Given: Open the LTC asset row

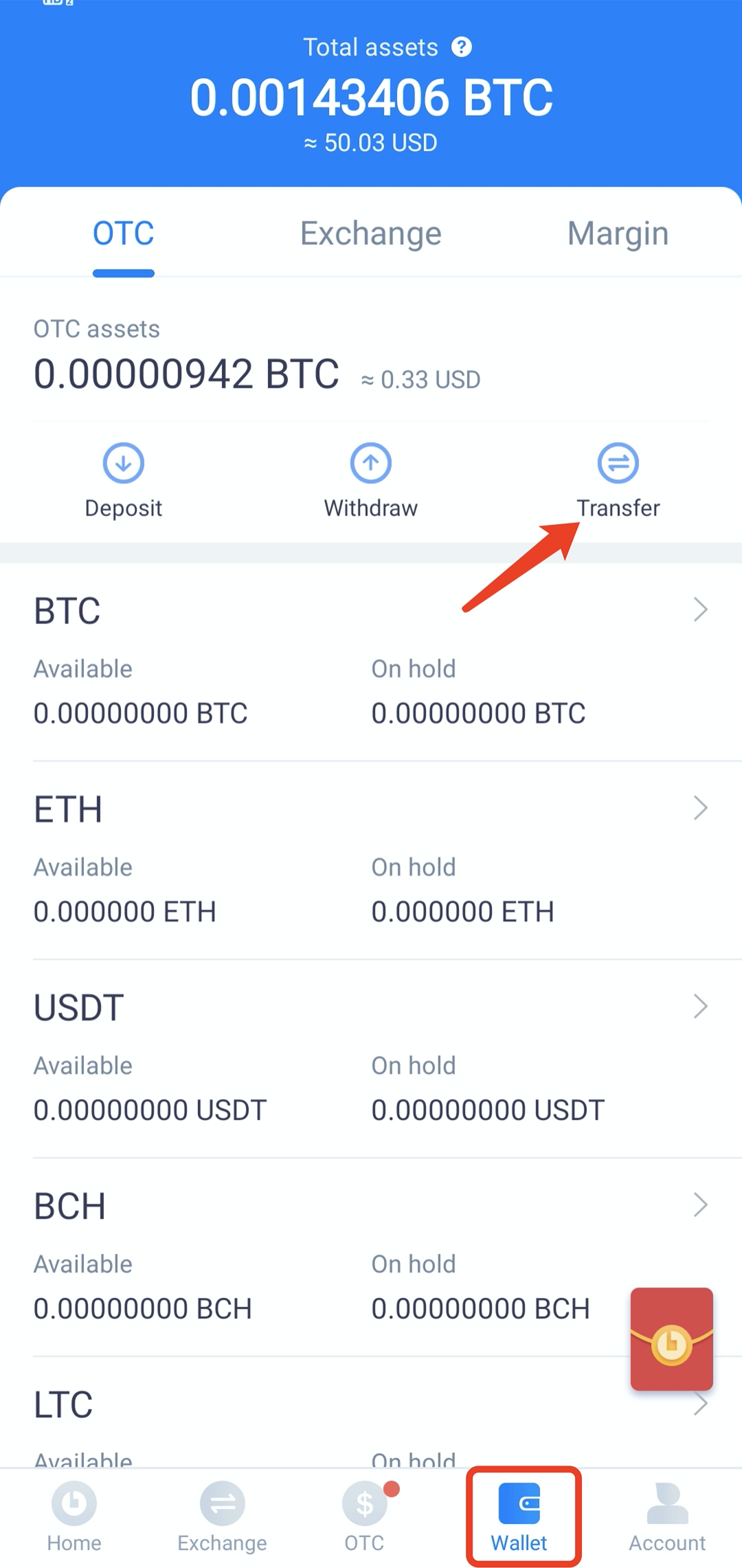Looking at the screenshot, I should [371, 1413].
